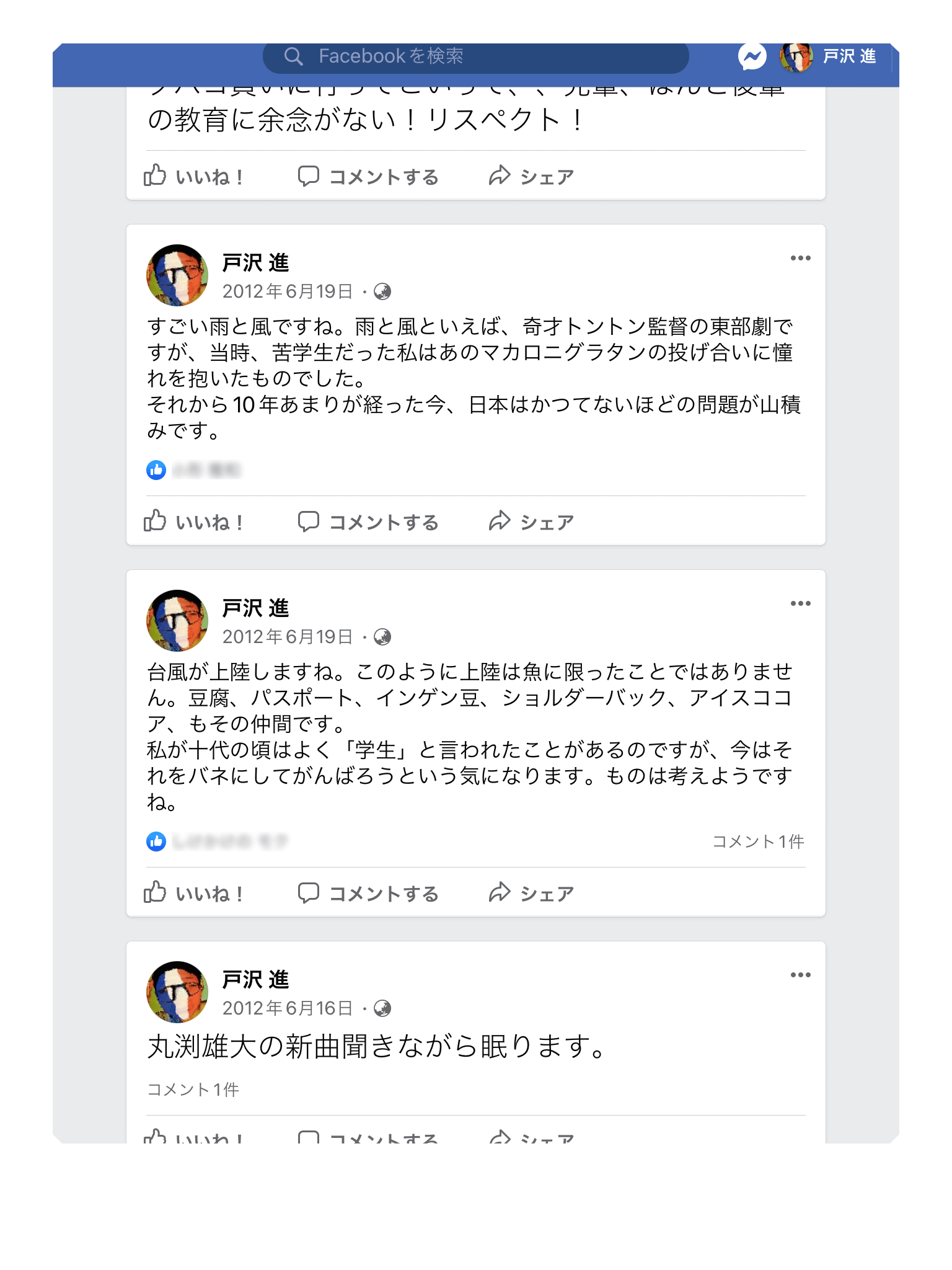Comment on the post ending with リスペクト！
Viewport: 952px width, 1270px height.
(368, 177)
